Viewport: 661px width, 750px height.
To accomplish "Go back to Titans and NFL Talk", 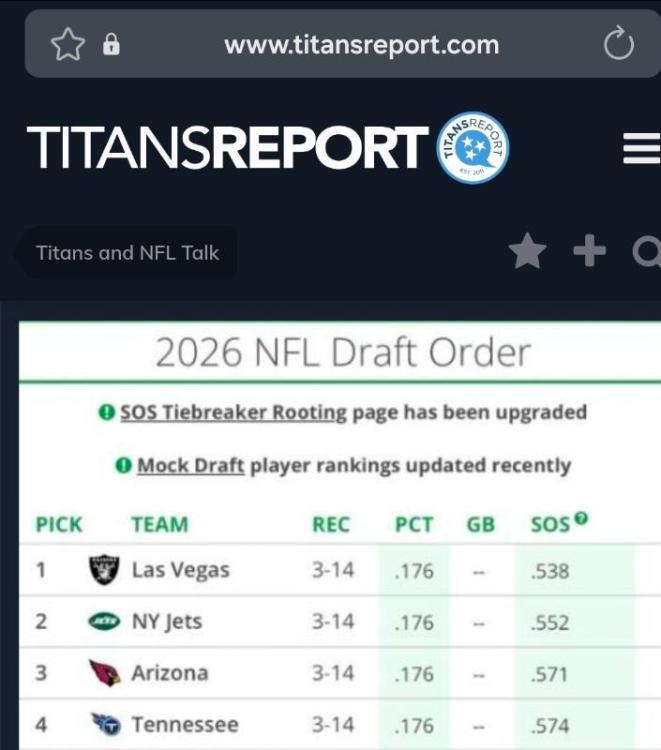I will pyautogui.click(x=127, y=252).
